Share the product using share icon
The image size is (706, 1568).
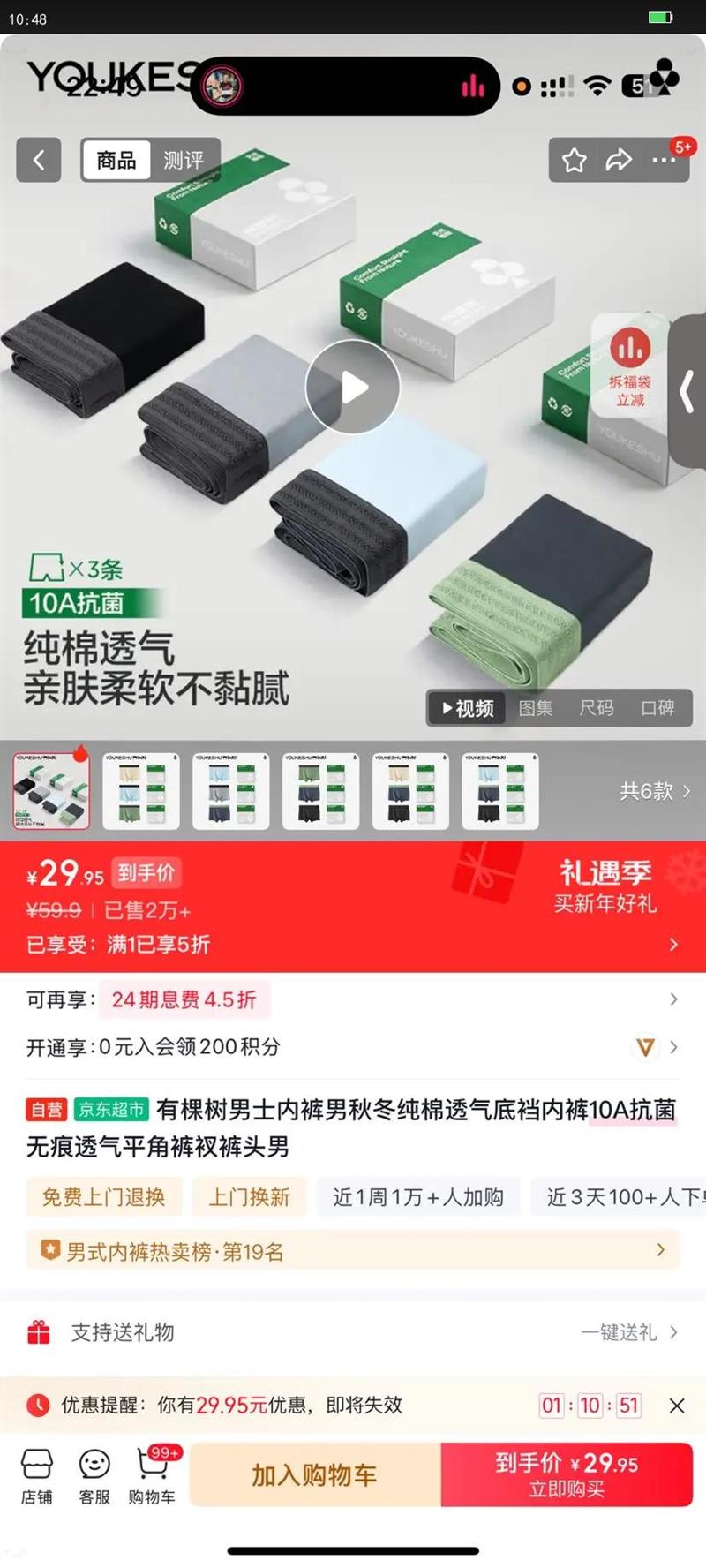point(620,160)
